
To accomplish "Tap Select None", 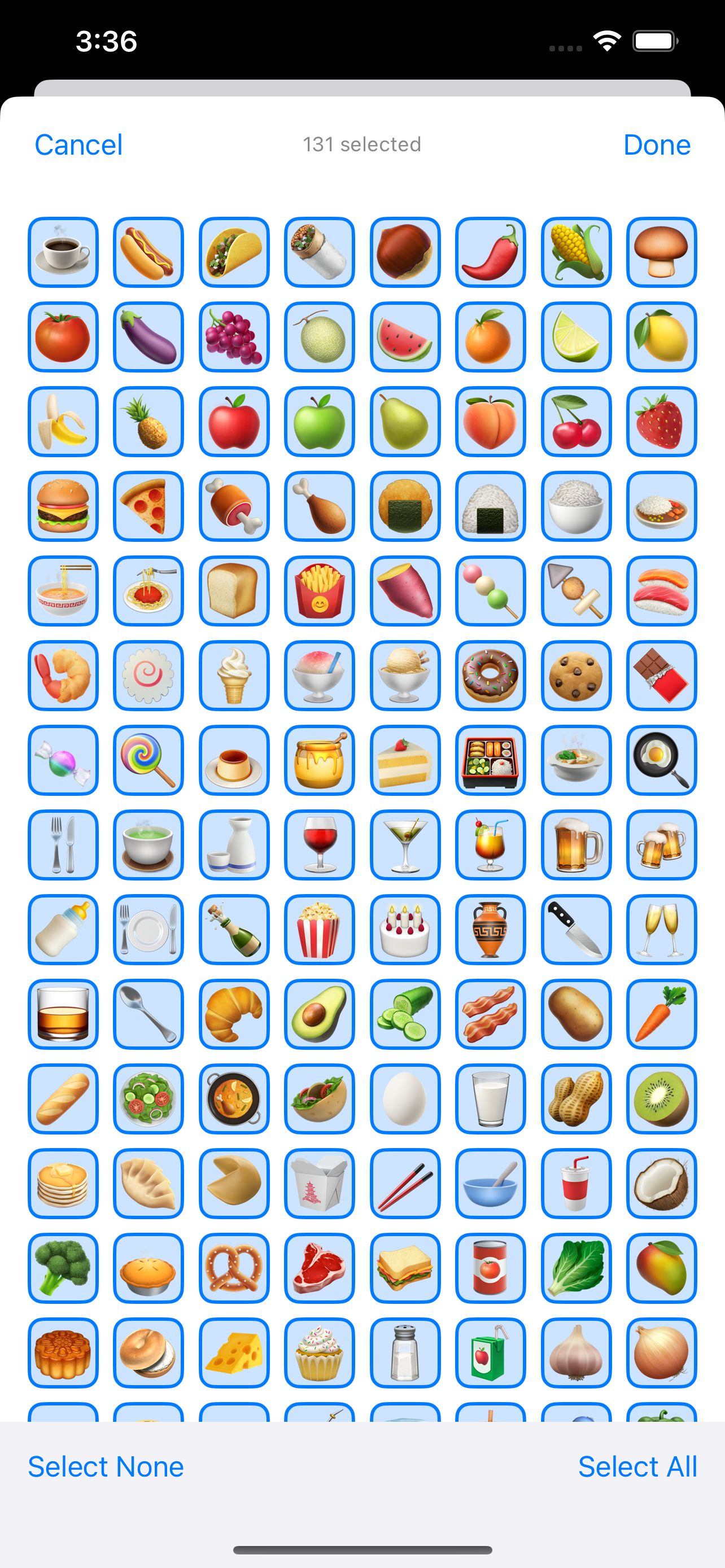I will 106,1466.
